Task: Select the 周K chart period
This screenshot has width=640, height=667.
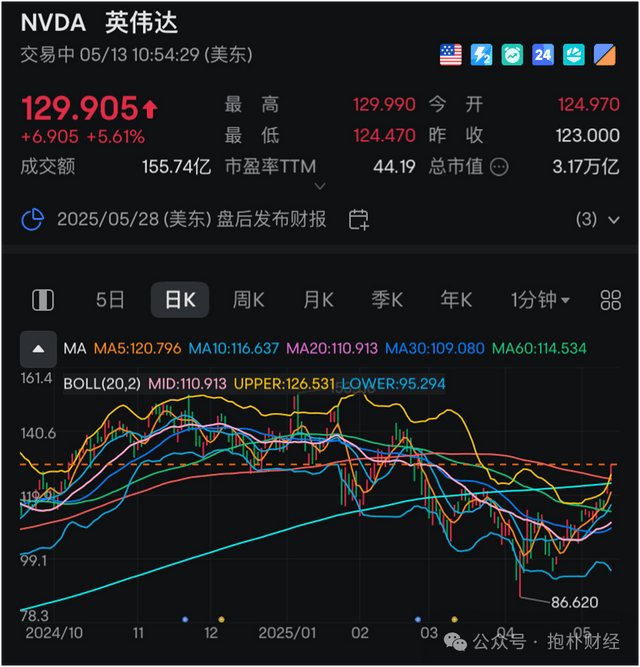Action: 247,299
